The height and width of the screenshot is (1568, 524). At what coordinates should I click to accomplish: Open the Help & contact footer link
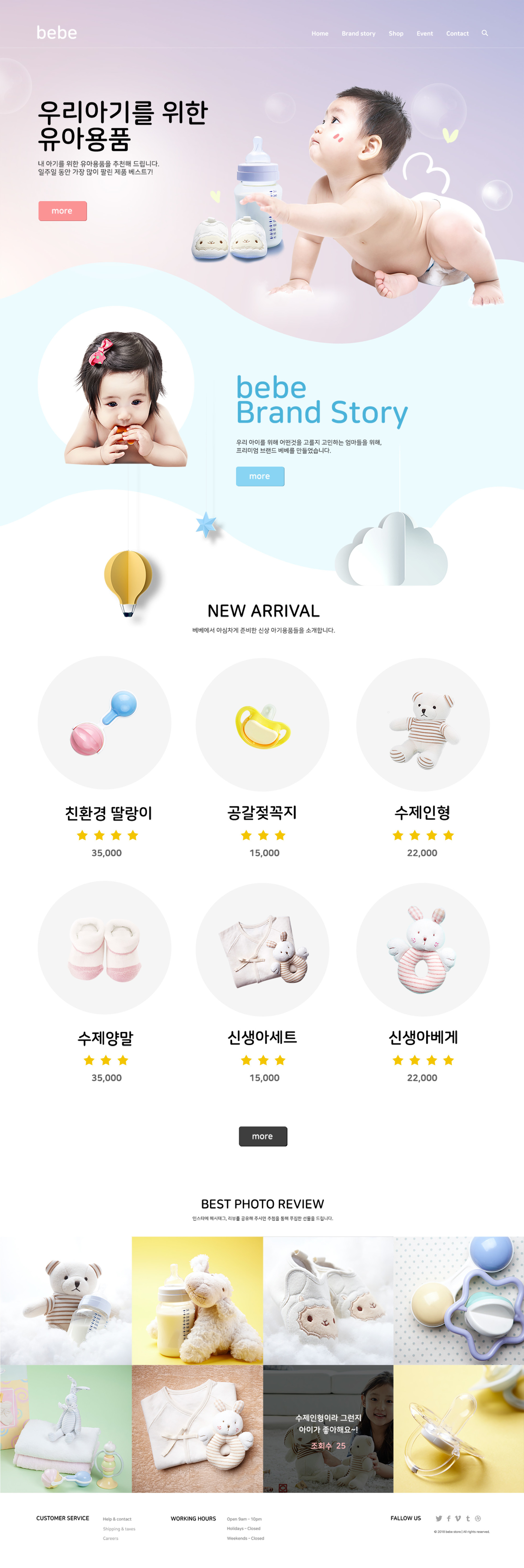point(117,1519)
